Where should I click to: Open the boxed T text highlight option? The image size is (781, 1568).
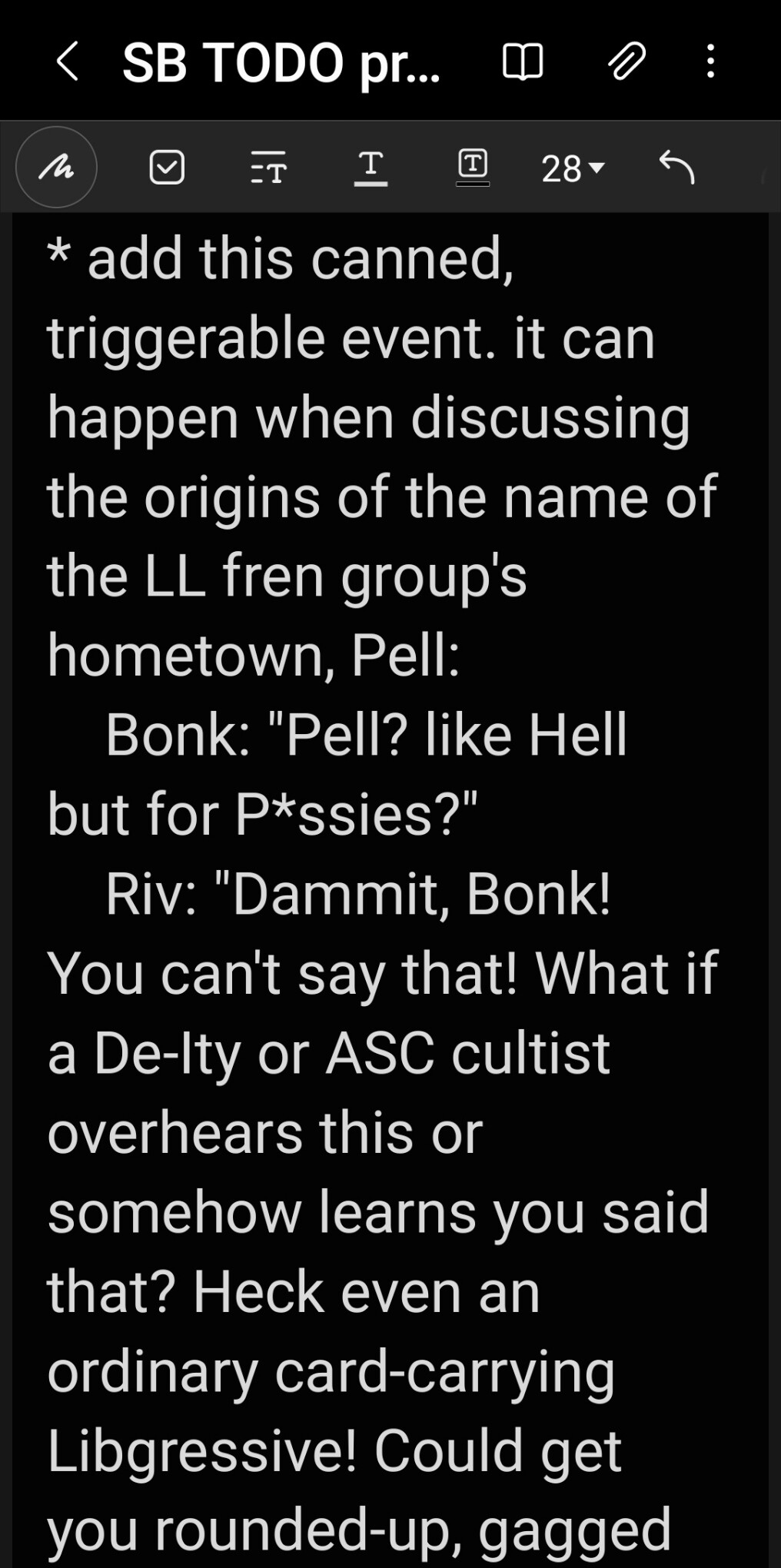(x=473, y=167)
